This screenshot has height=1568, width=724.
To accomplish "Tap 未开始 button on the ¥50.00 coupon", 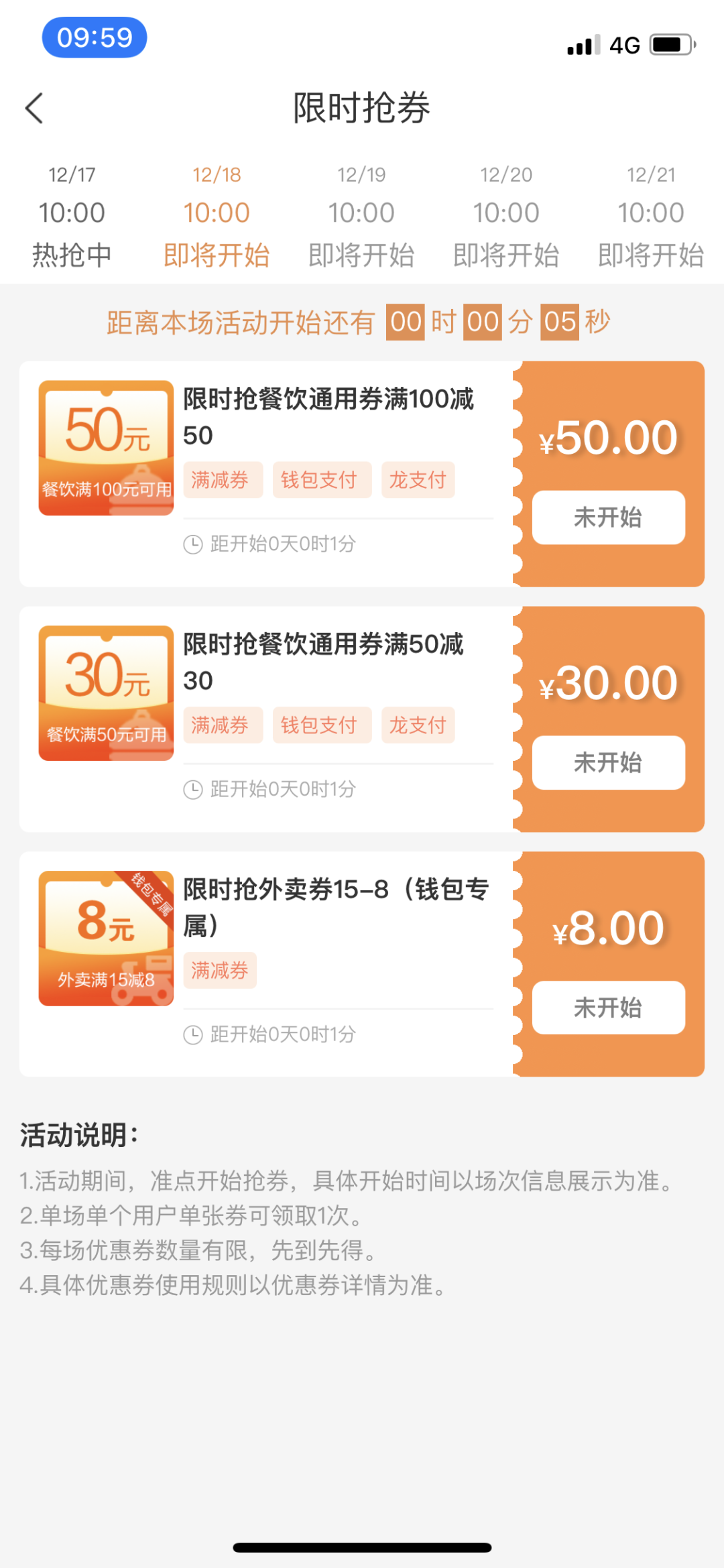I will pos(608,518).
